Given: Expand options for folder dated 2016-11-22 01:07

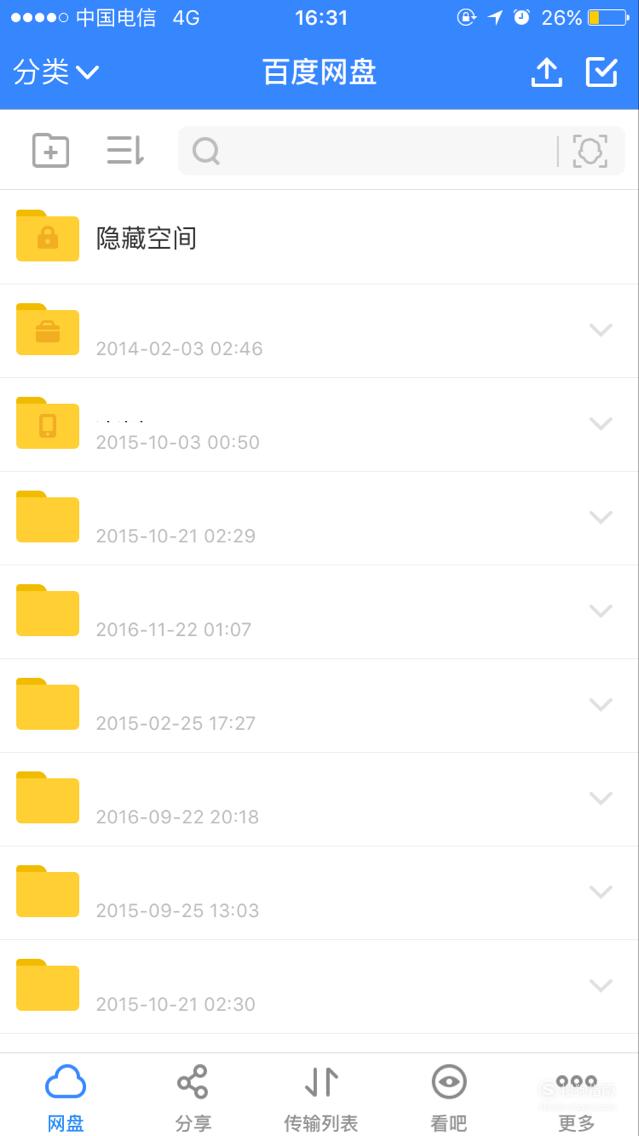Looking at the screenshot, I should (x=601, y=611).
